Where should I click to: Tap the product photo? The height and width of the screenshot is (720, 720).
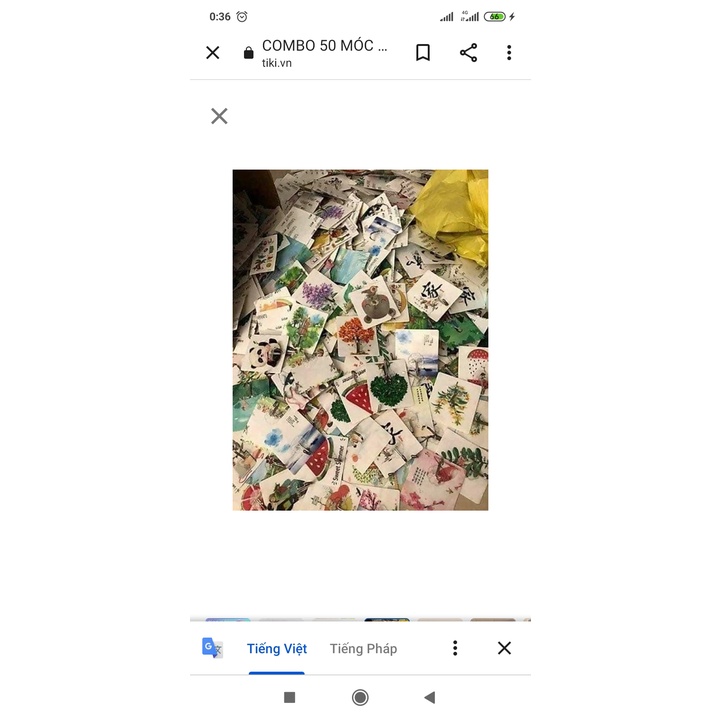click(360, 340)
